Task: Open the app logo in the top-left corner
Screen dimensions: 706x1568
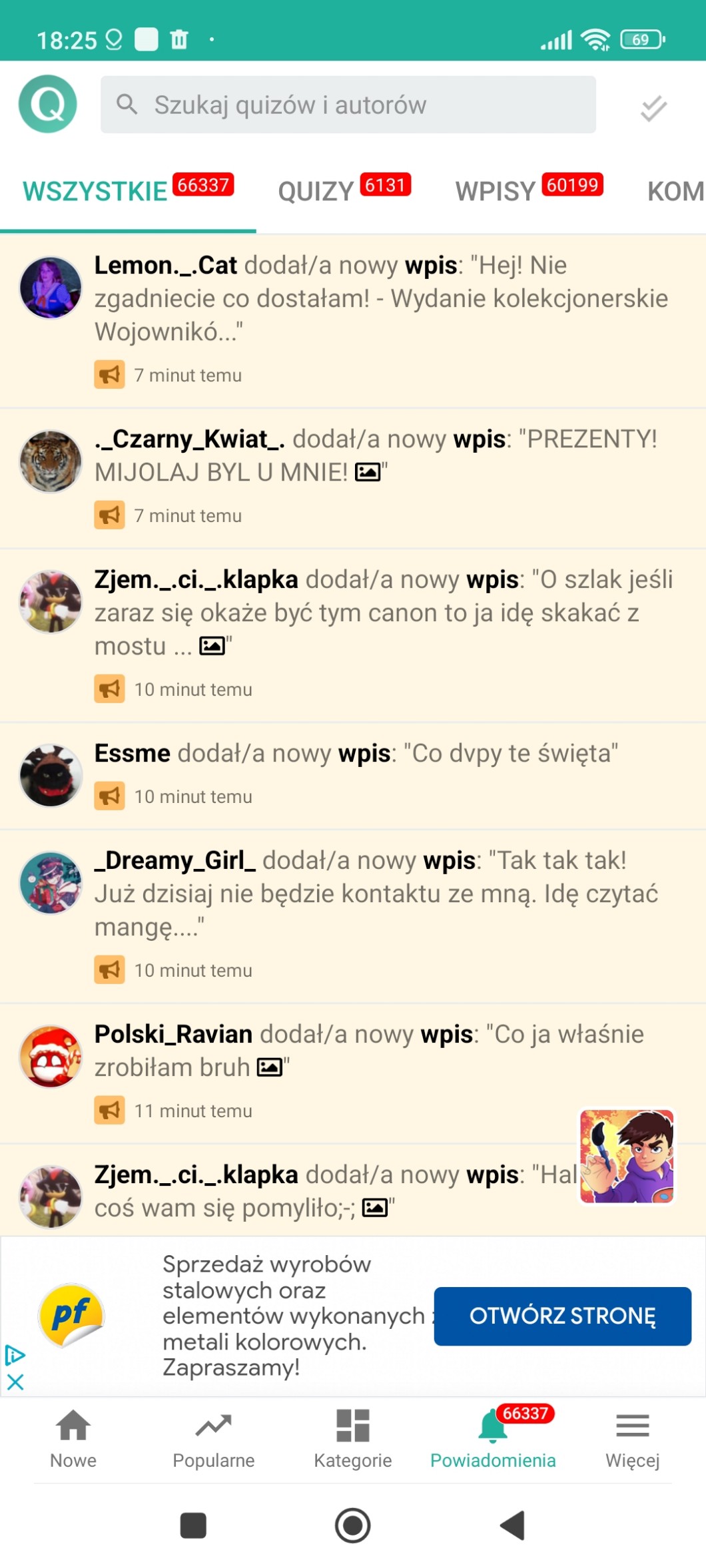Action: click(x=48, y=104)
